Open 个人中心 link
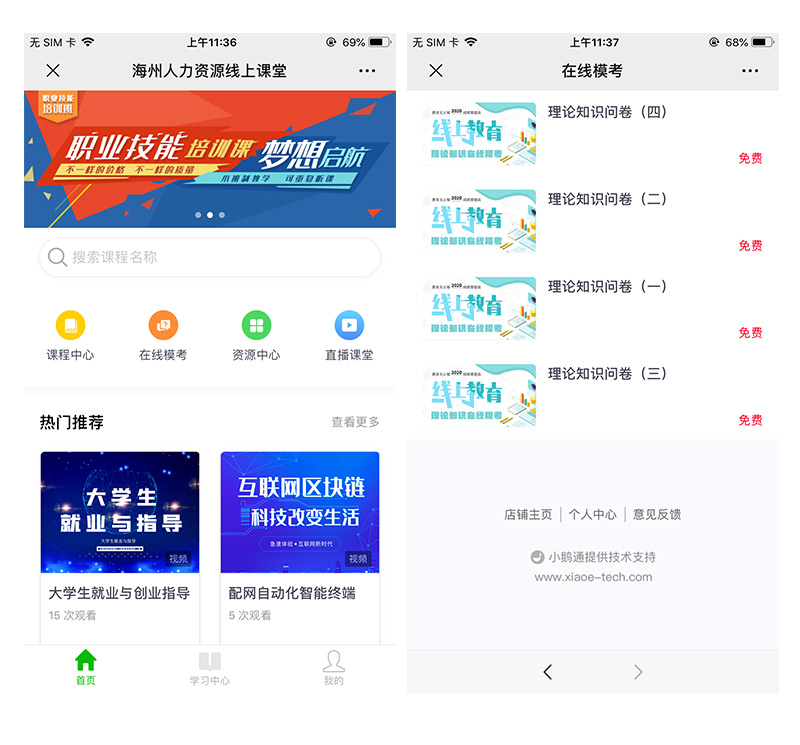Screen dimensions: 800x745 (x=593, y=514)
